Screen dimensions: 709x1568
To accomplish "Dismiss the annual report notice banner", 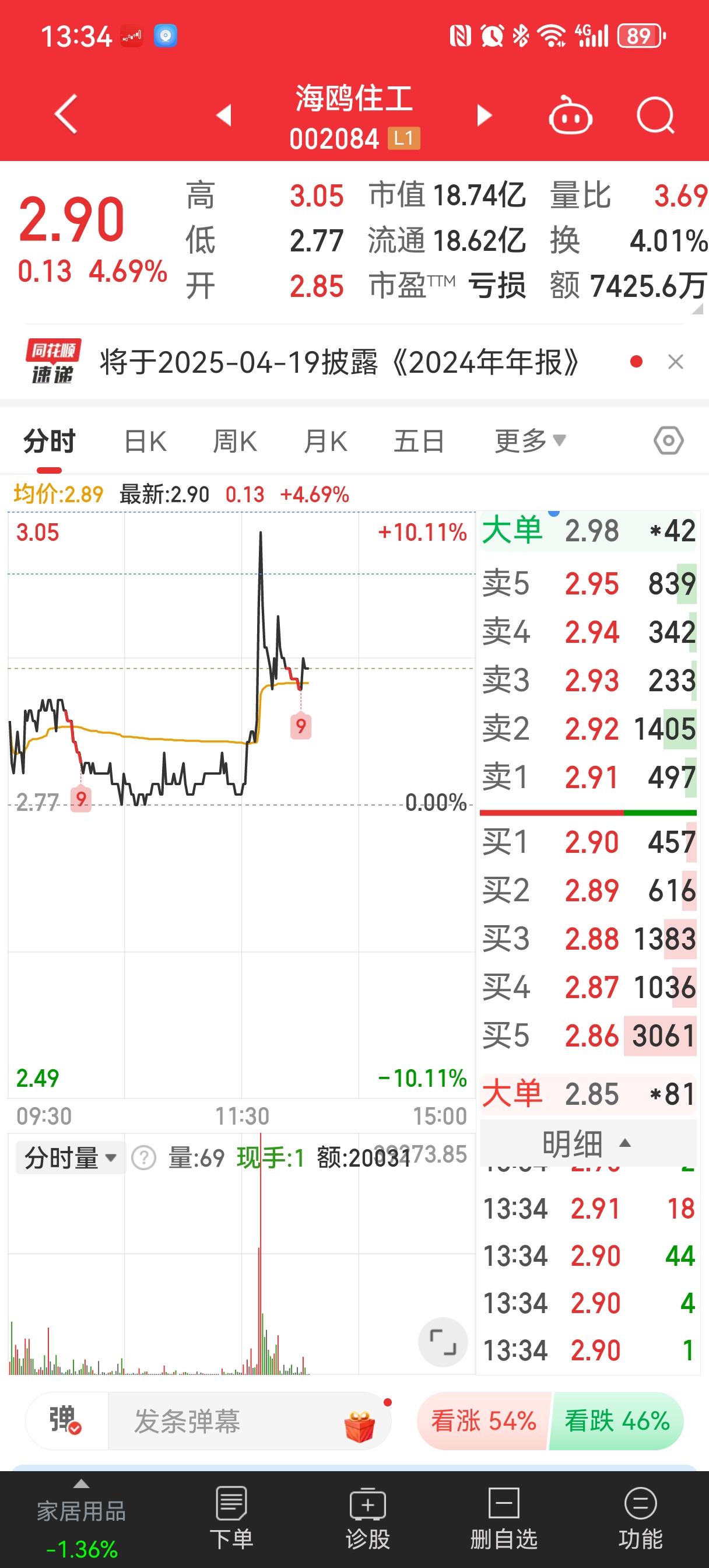I will [676, 362].
